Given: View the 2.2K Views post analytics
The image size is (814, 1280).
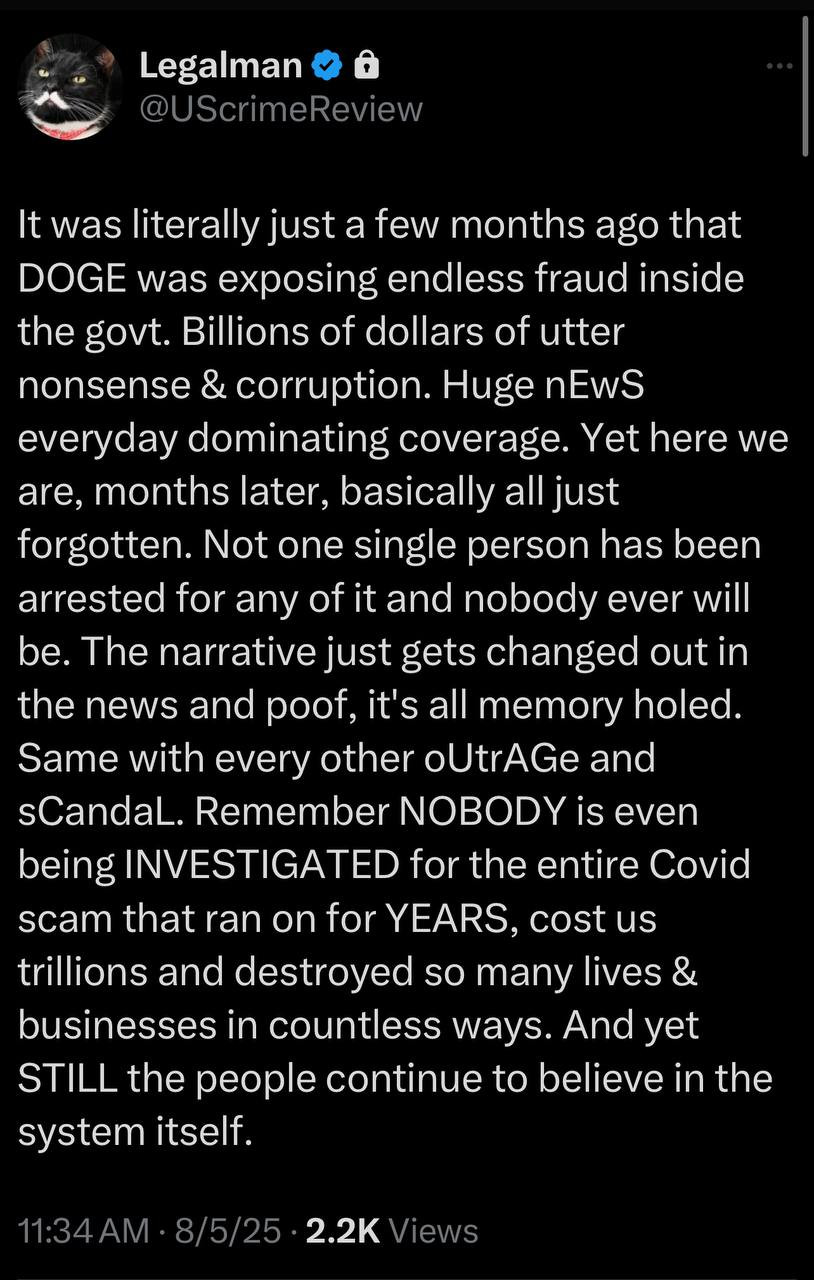Looking at the screenshot, I should (392, 1230).
